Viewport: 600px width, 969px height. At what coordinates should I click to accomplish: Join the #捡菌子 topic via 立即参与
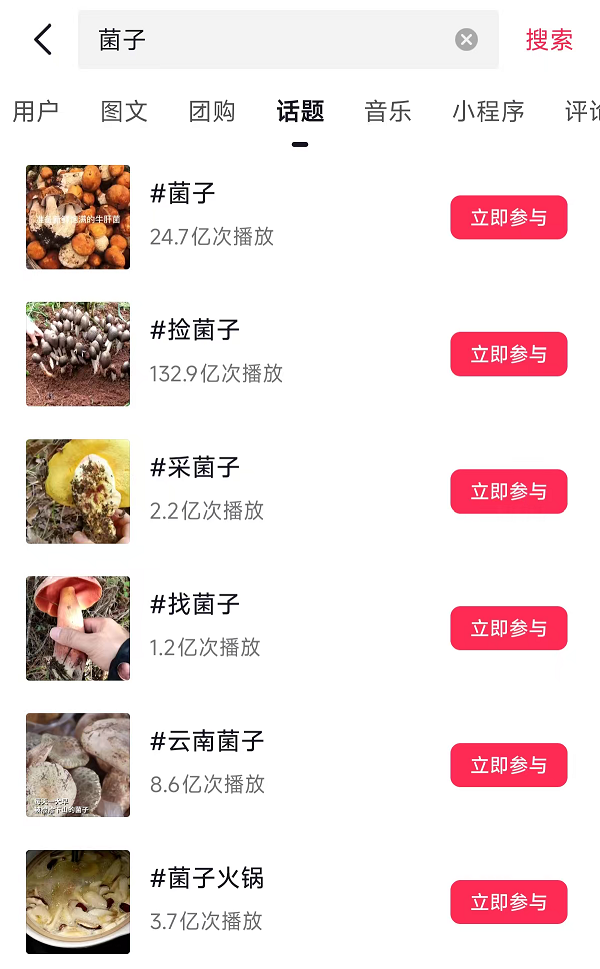(508, 354)
